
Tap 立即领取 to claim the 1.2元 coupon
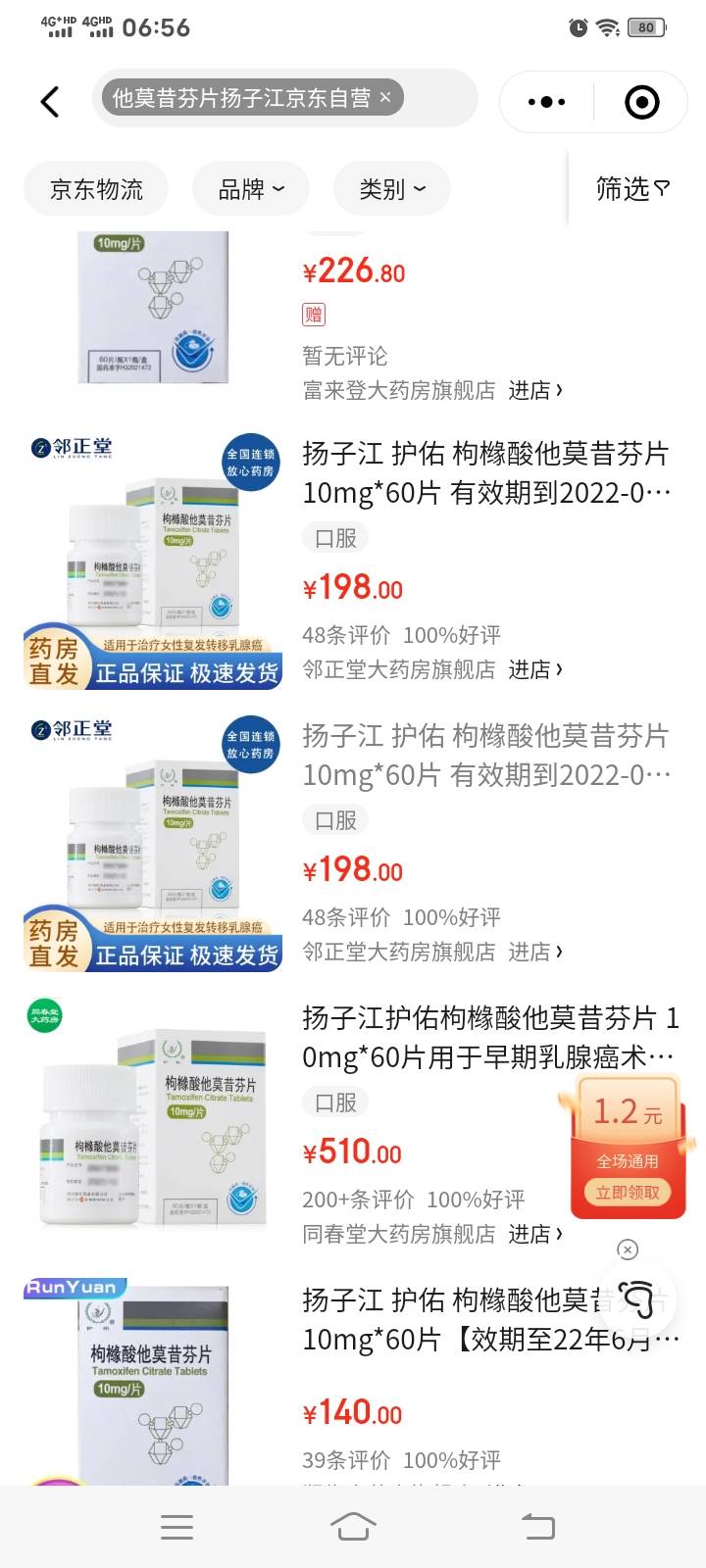point(629,1193)
